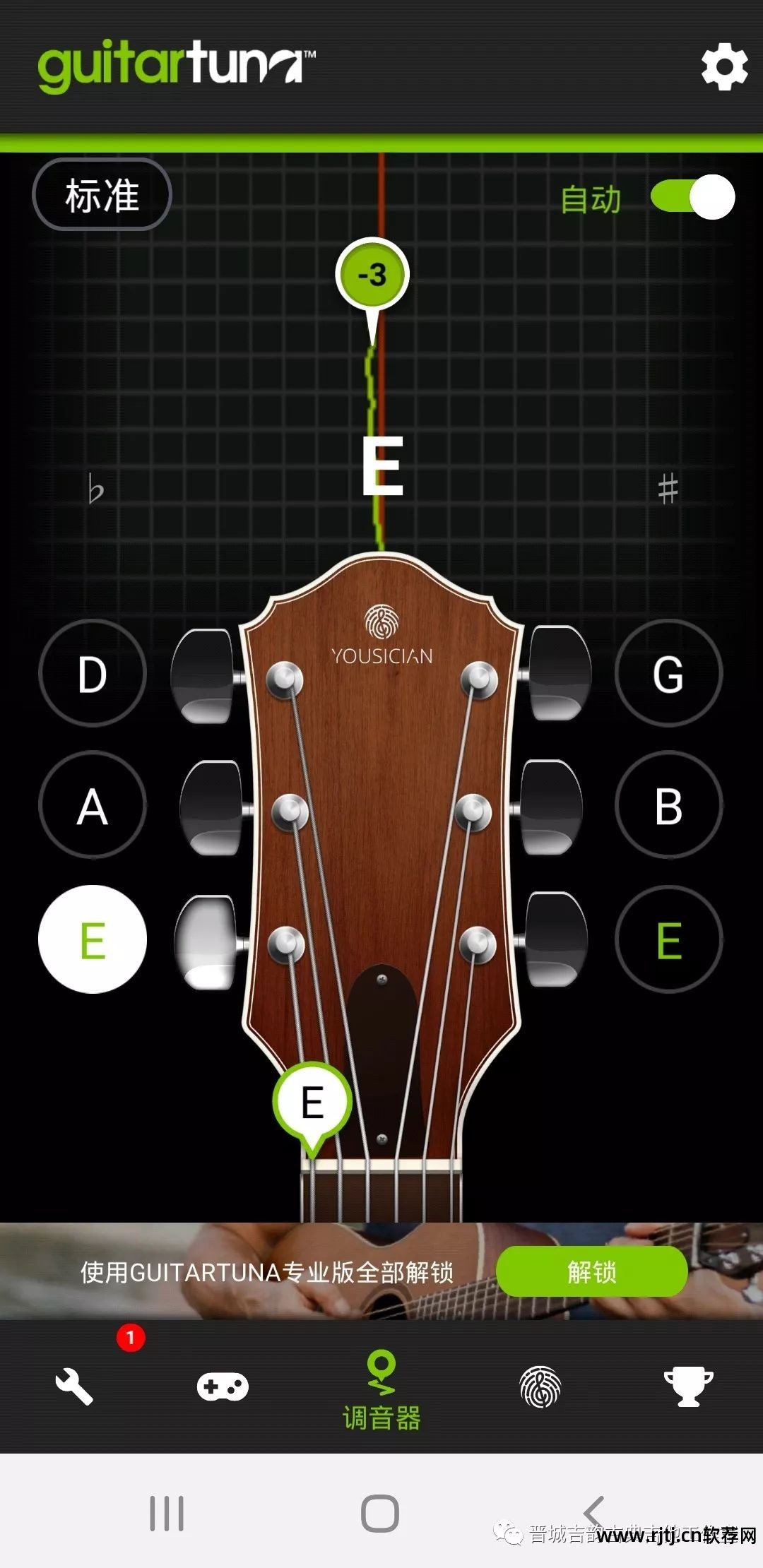
Task: Select the A string button
Action: (x=93, y=806)
